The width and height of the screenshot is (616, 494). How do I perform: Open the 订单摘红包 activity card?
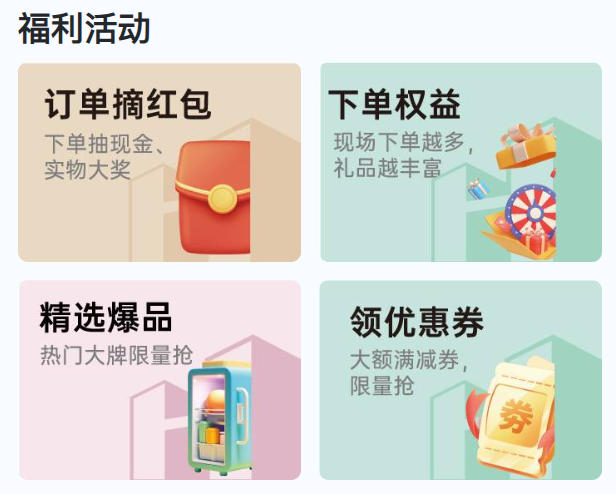[x=159, y=162]
